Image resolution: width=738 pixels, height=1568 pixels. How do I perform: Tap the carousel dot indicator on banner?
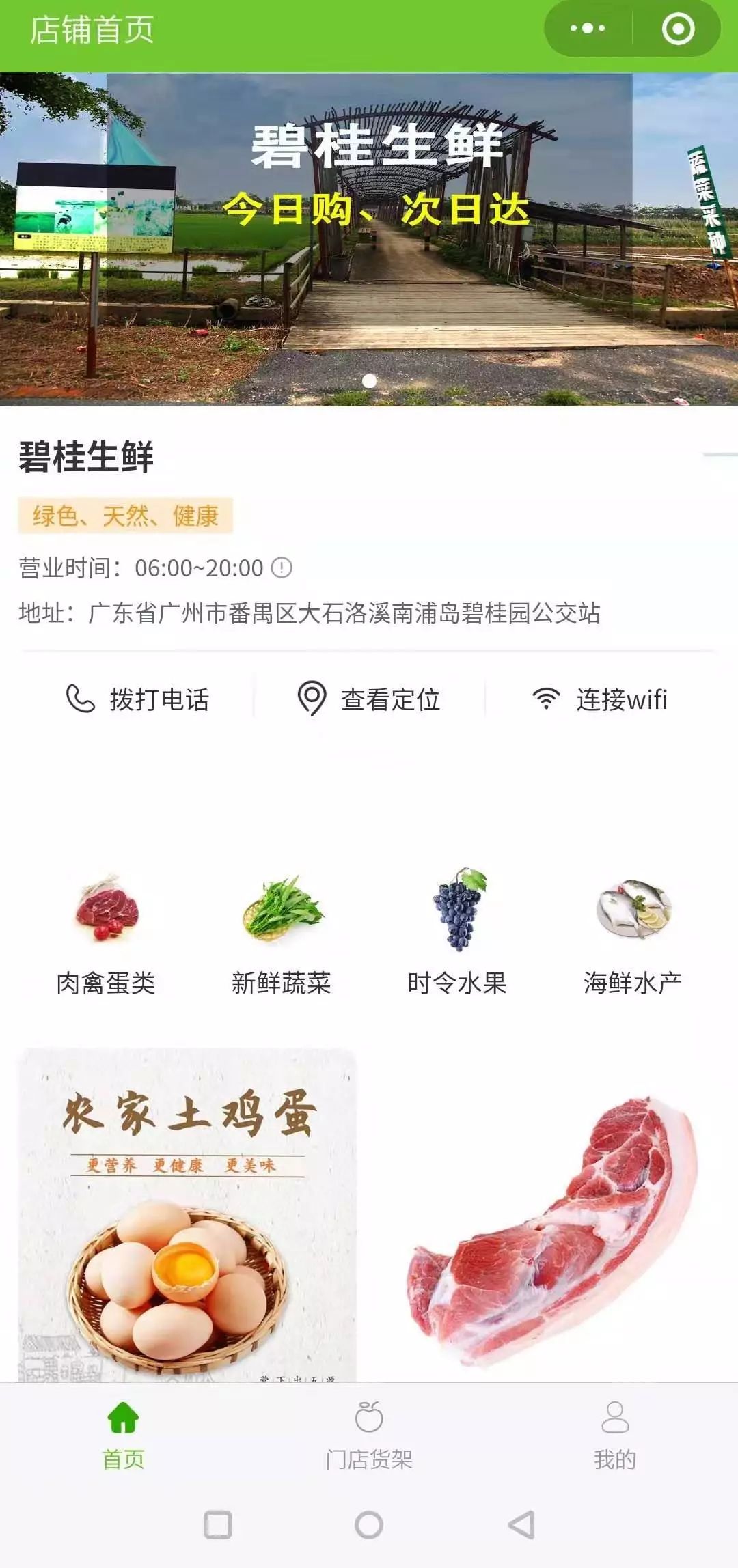[x=369, y=382]
